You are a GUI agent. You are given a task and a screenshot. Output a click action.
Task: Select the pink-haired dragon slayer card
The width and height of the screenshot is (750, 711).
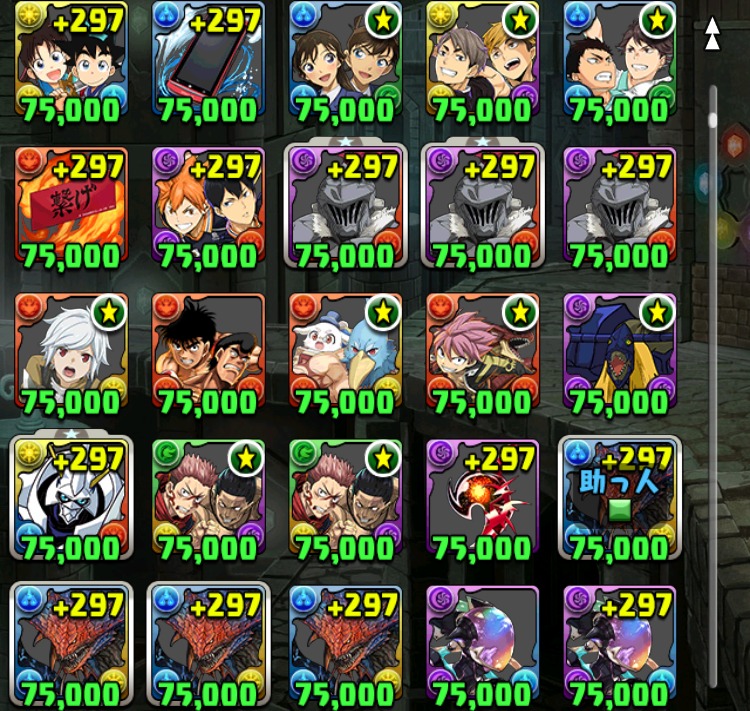[x=481, y=352]
